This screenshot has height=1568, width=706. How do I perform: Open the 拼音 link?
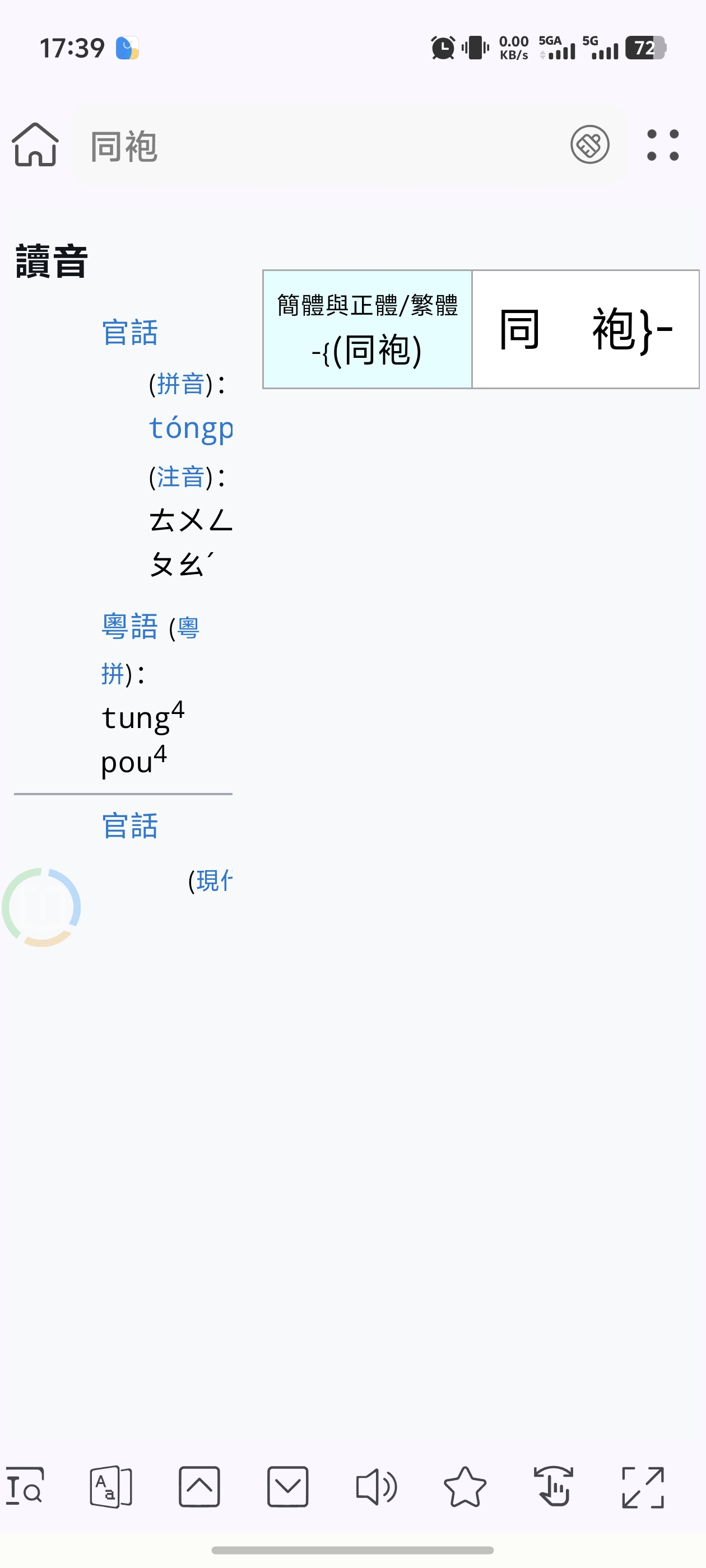(x=181, y=384)
